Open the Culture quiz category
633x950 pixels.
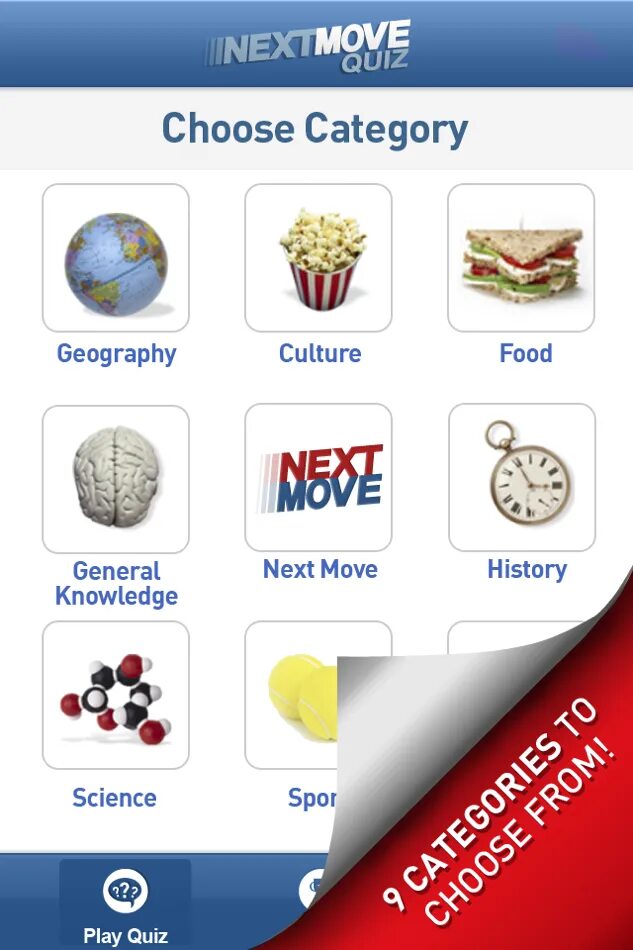click(319, 258)
